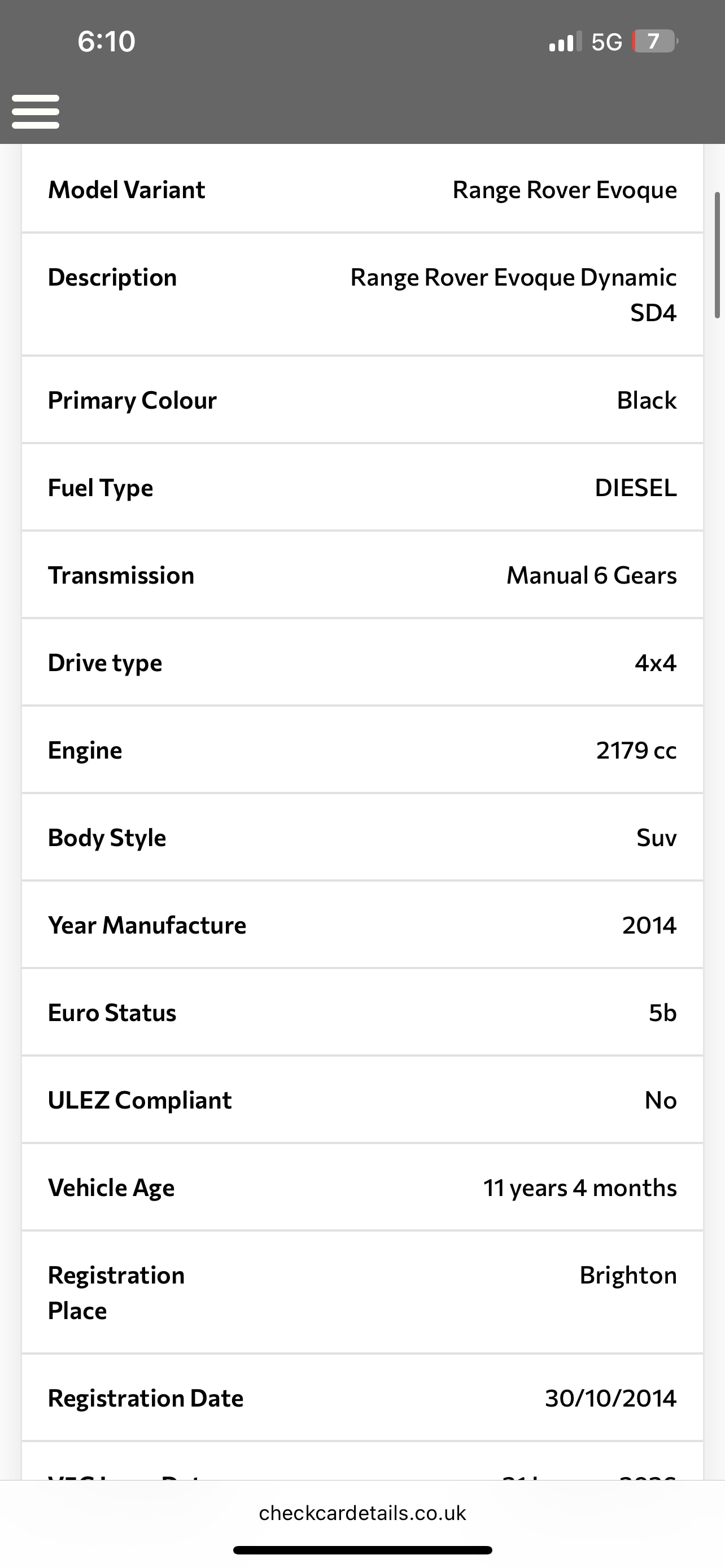
Task: Open the hamburger navigation menu
Action: point(36,111)
